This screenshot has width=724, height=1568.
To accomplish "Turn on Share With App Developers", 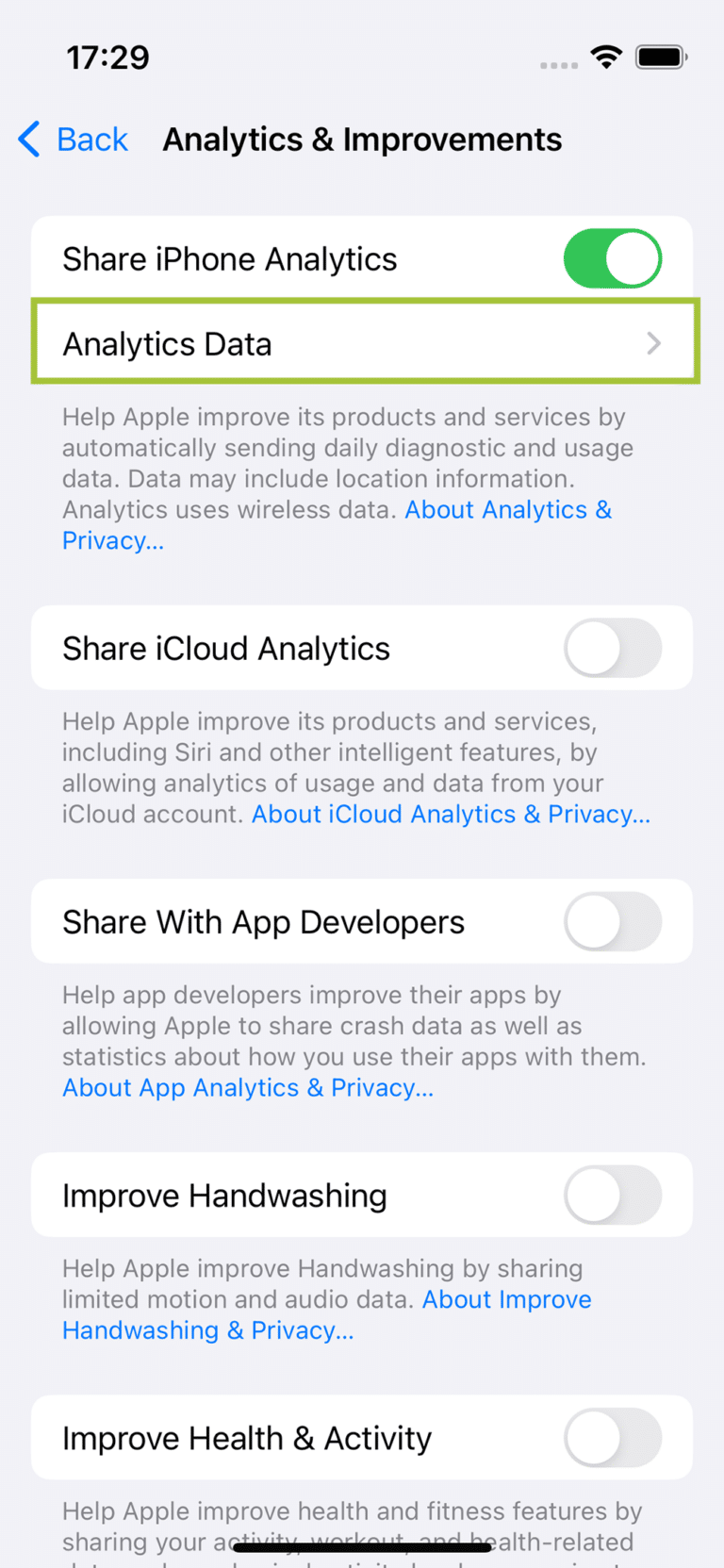I will click(613, 922).
